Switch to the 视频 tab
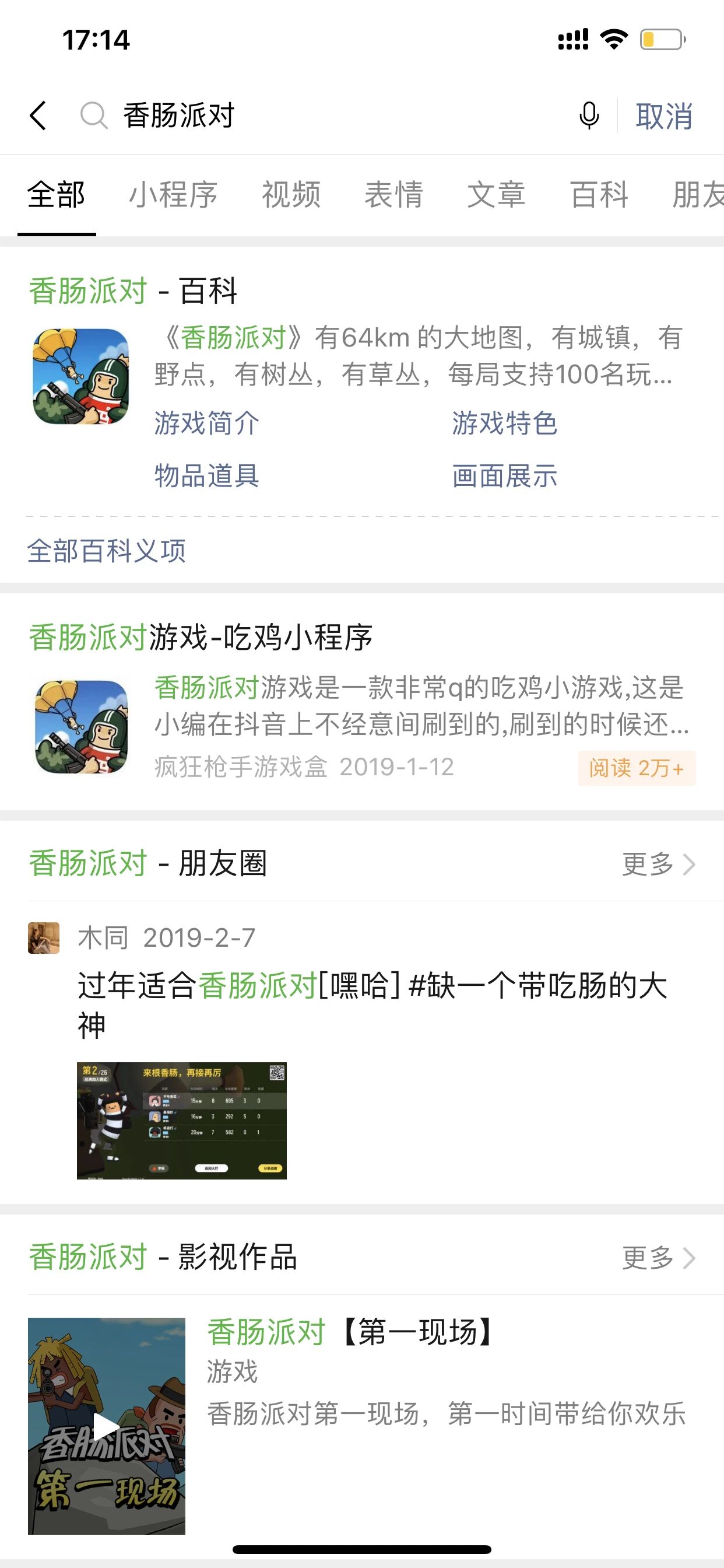This screenshot has width=724, height=1568. tap(291, 195)
